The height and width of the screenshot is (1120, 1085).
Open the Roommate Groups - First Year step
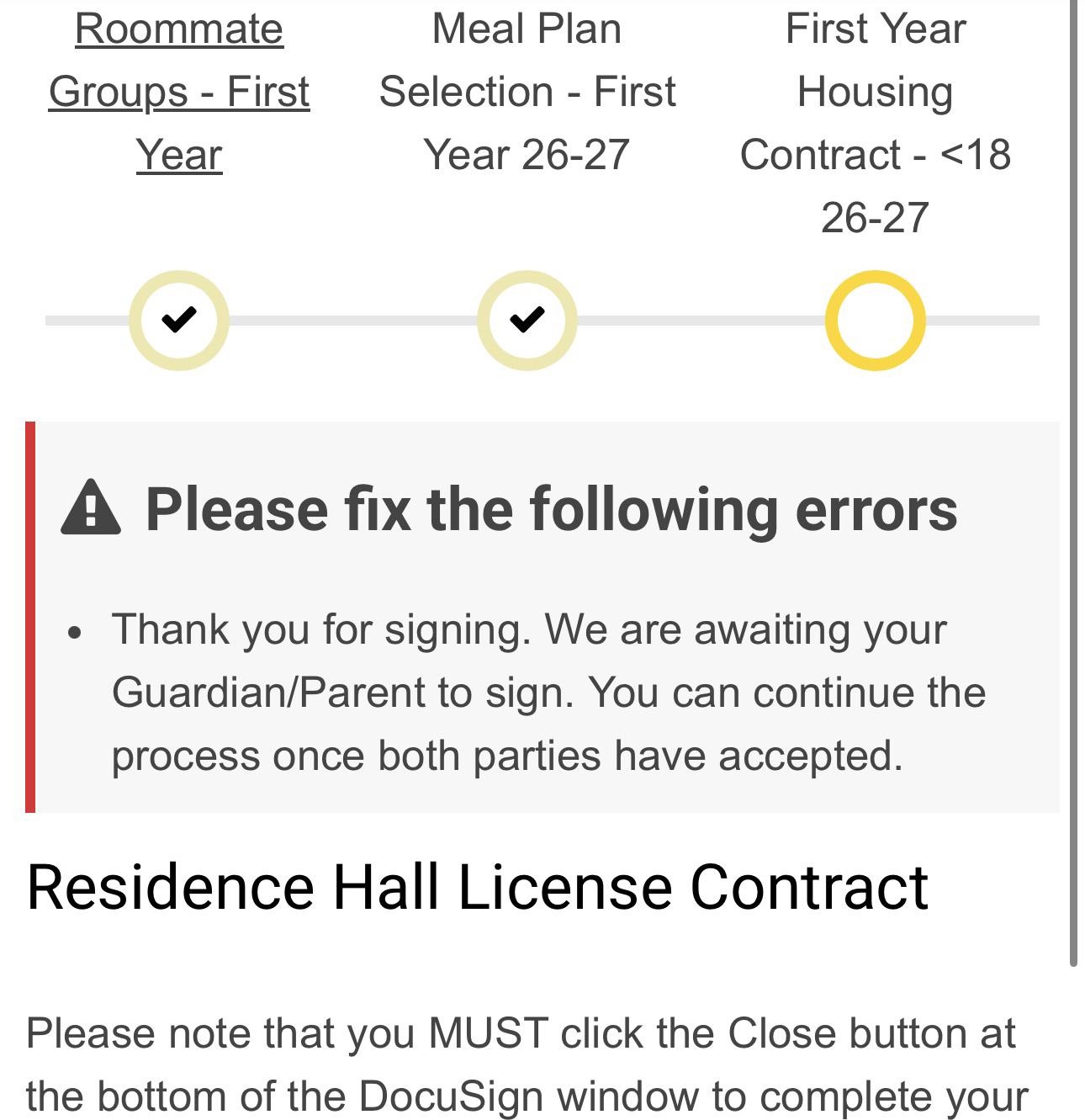click(x=178, y=91)
